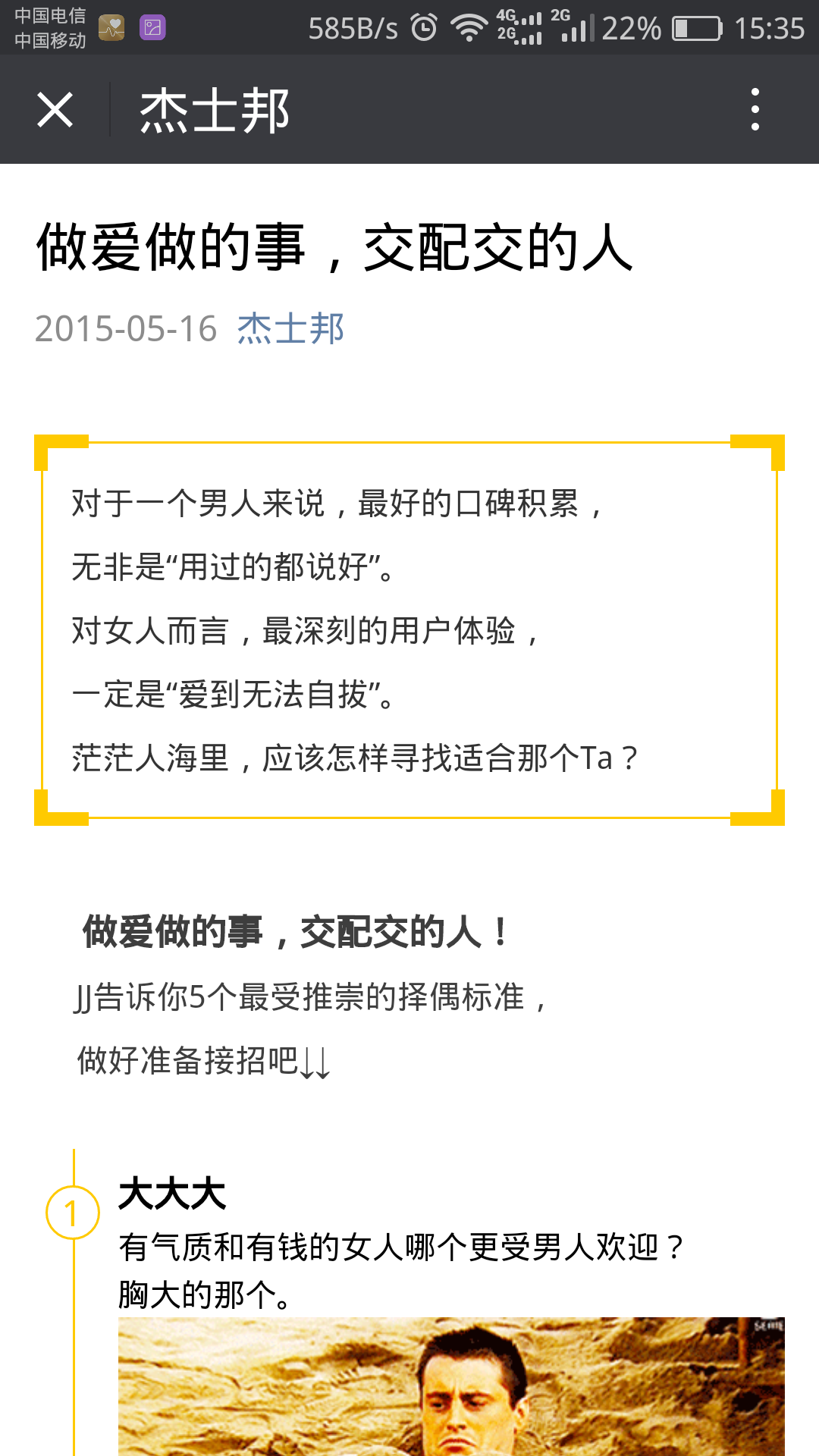Open the image below 胸大的那个
819x1456 pixels.
(x=451, y=1386)
